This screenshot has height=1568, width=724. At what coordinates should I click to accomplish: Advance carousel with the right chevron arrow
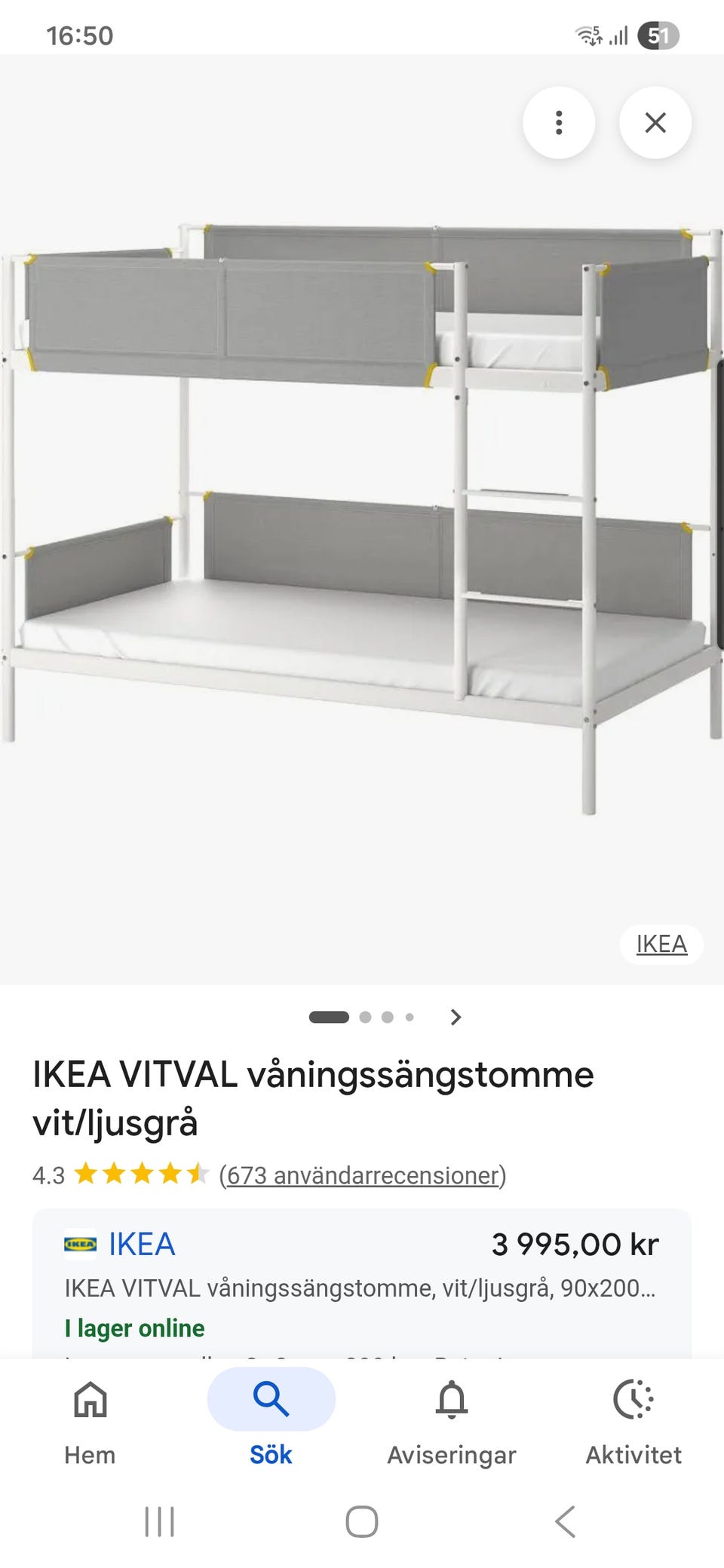tap(455, 1016)
